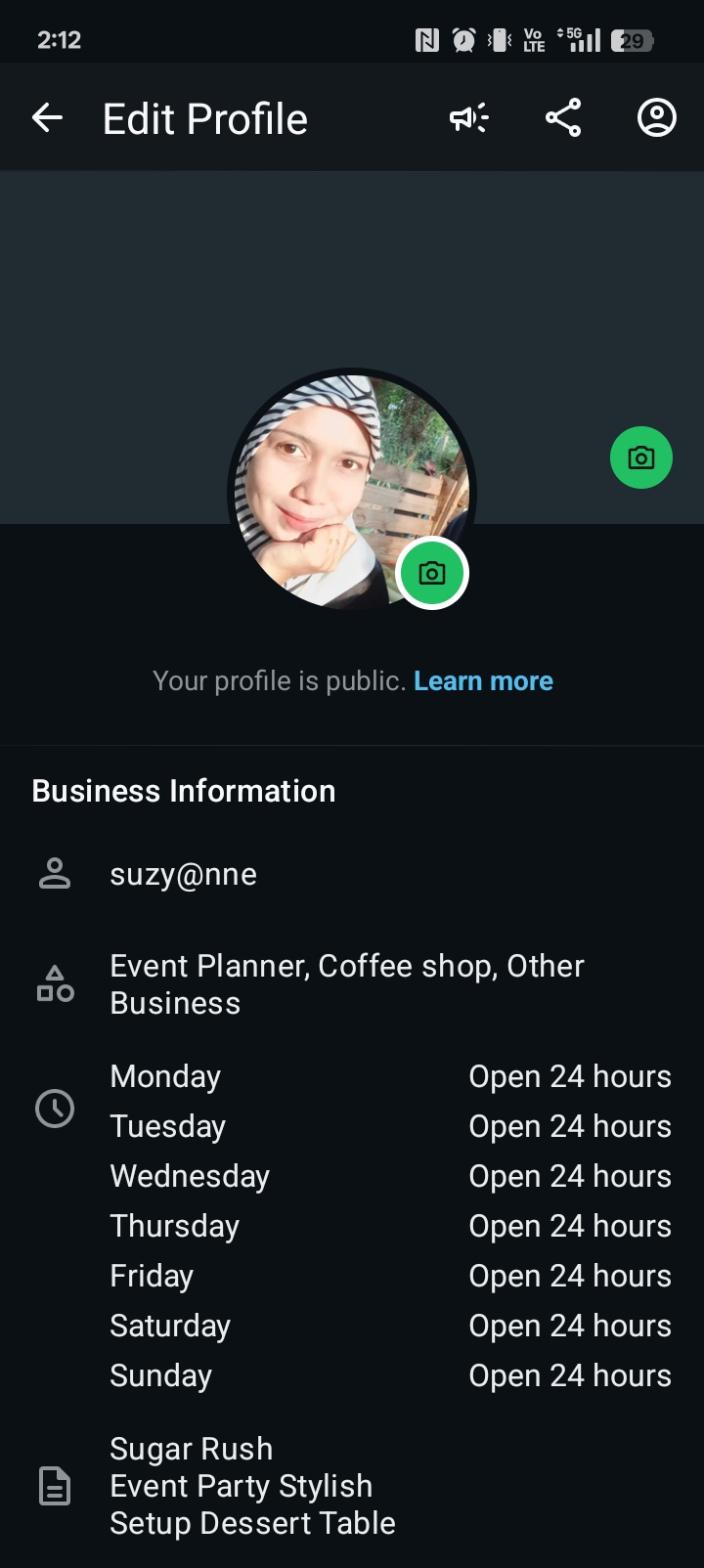Edit the business name suzy@nne

tap(184, 874)
